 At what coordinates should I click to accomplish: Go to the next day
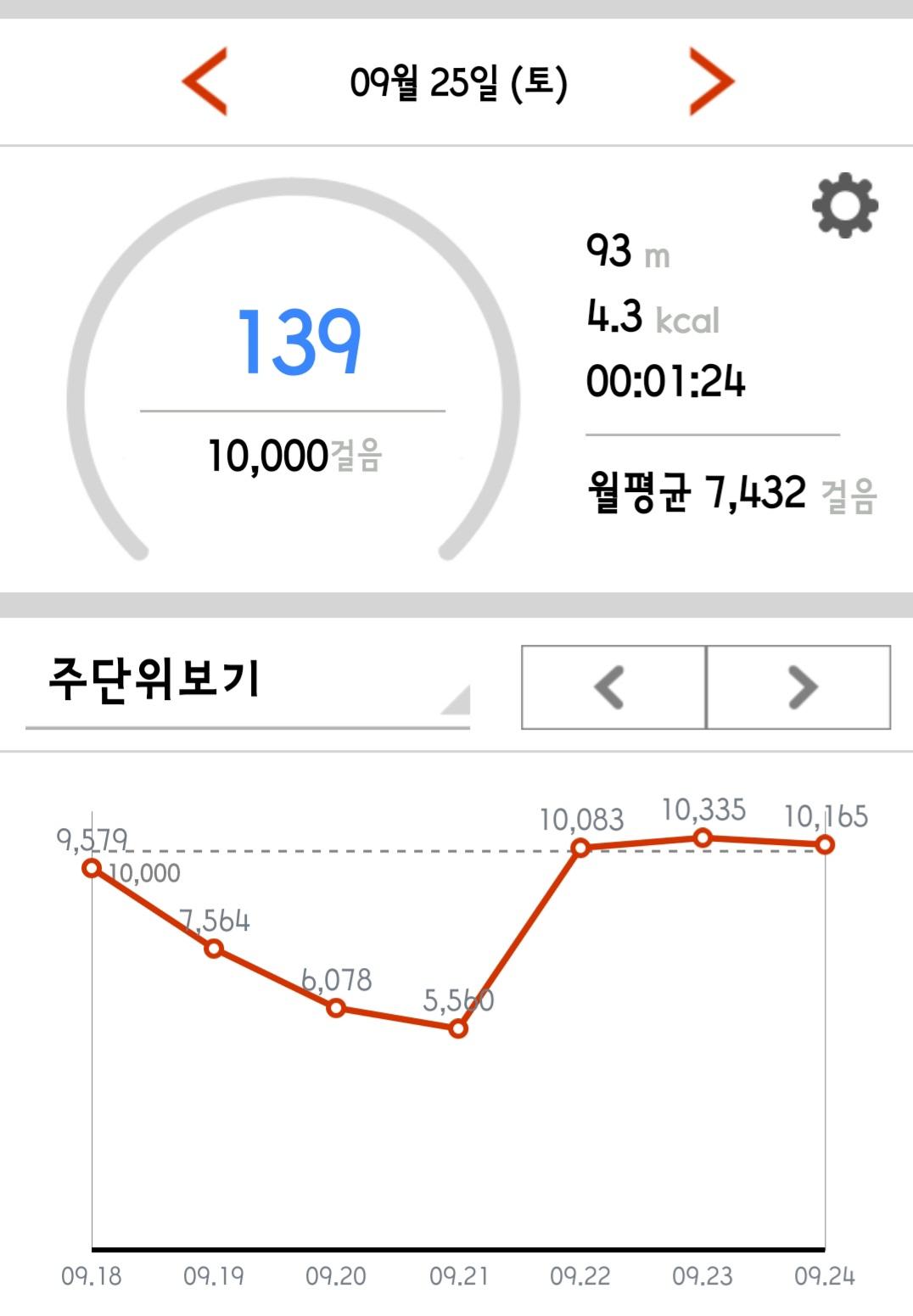[x=711, y=81]
